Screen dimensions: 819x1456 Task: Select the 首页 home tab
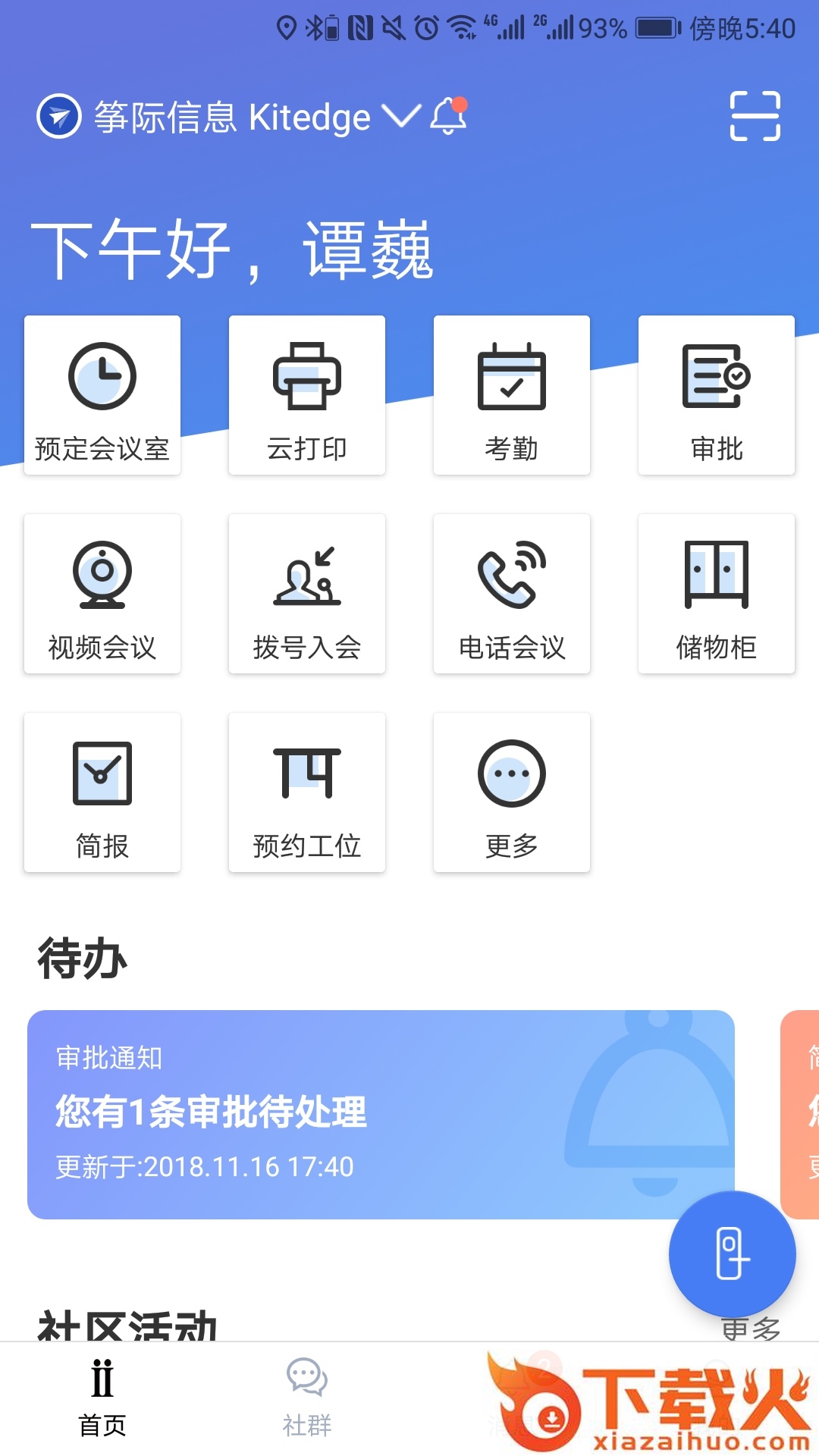click(102, 1397)
